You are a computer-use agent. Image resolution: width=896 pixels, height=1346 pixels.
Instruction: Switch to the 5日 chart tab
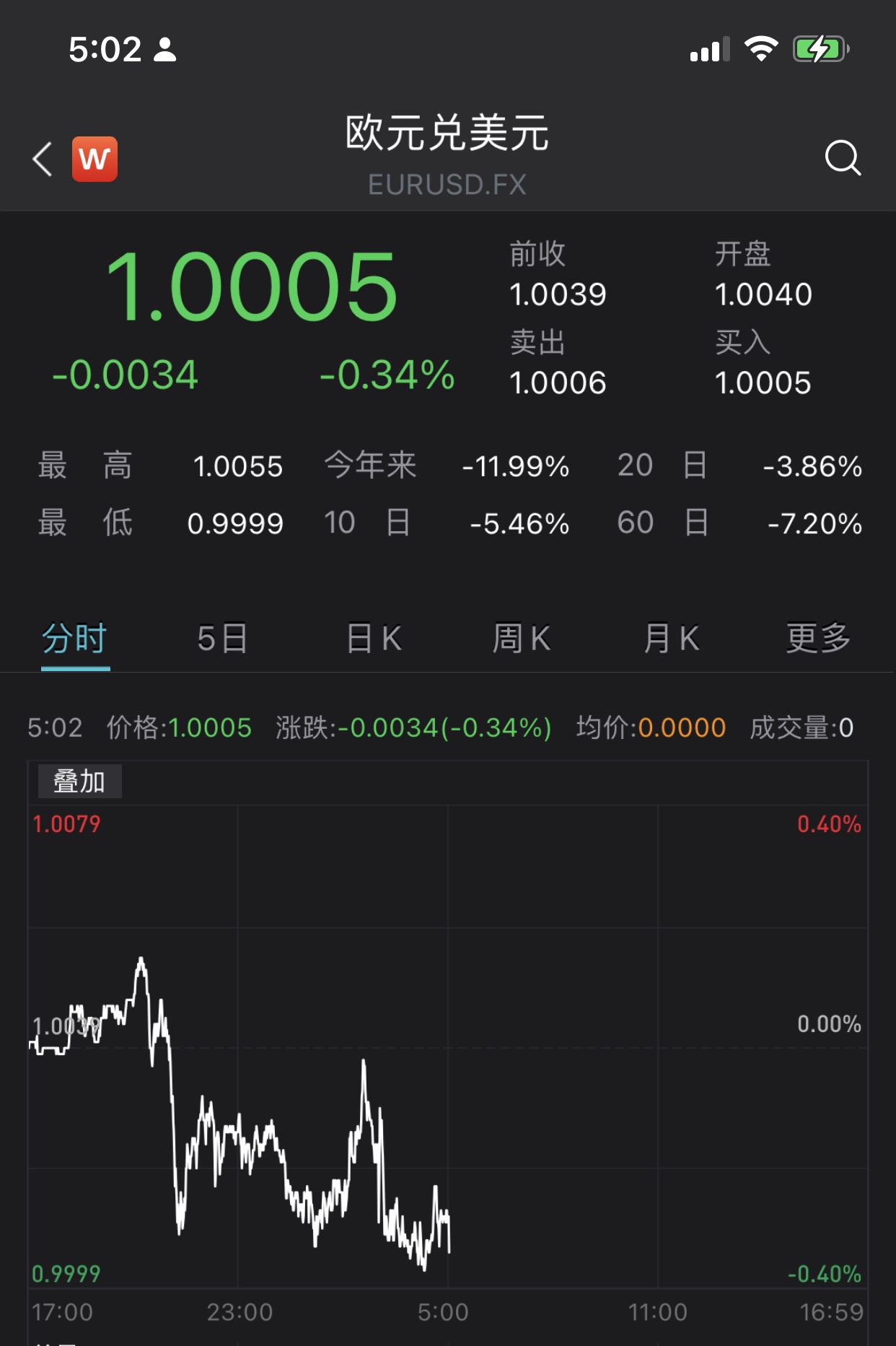221,638
